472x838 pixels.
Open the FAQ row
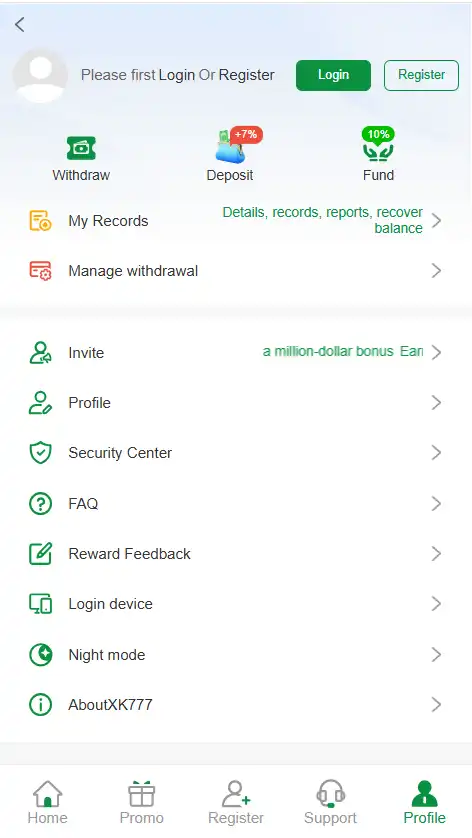[236, 503]
